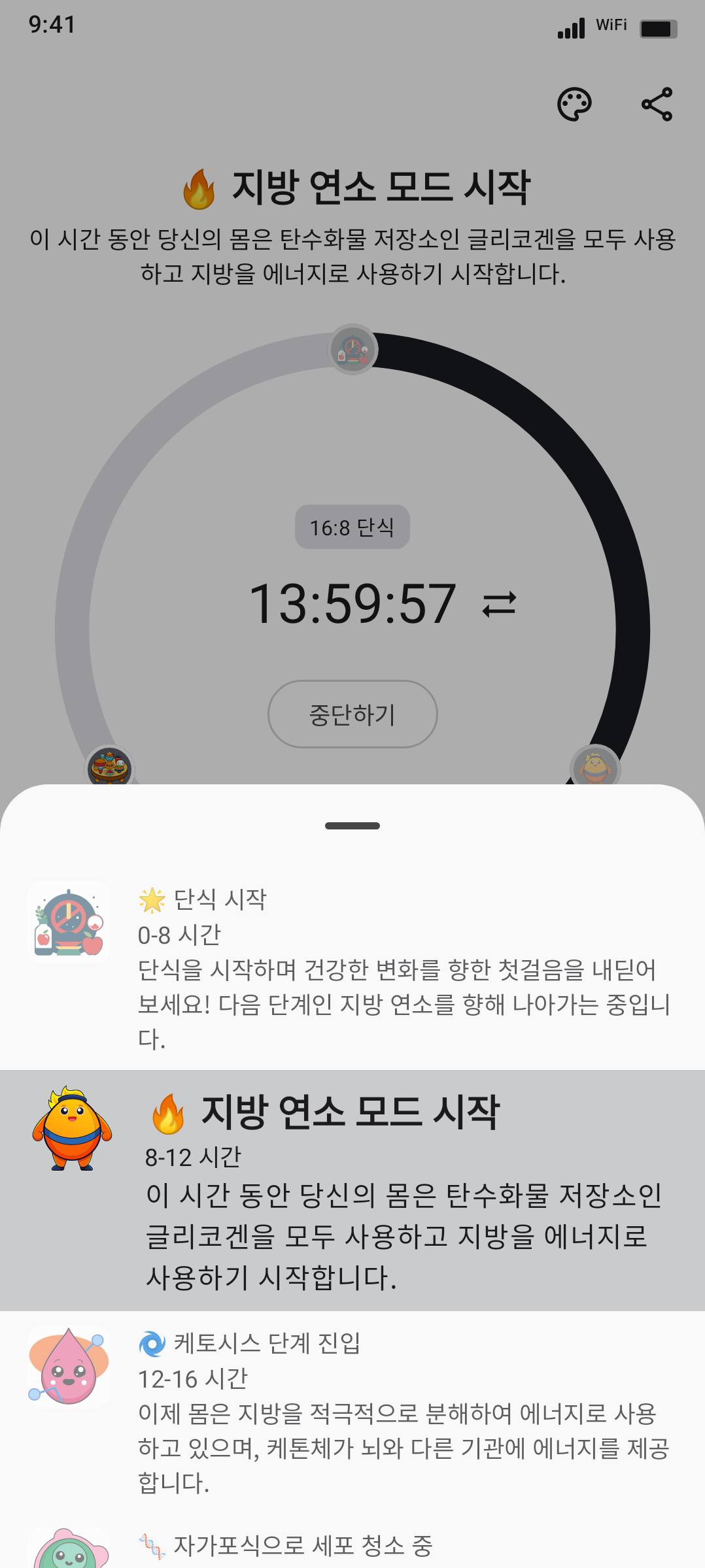The image size is (705, 1568).
Task: Select the fasting clock icon on the ring
Action: (x=352, y=348)
